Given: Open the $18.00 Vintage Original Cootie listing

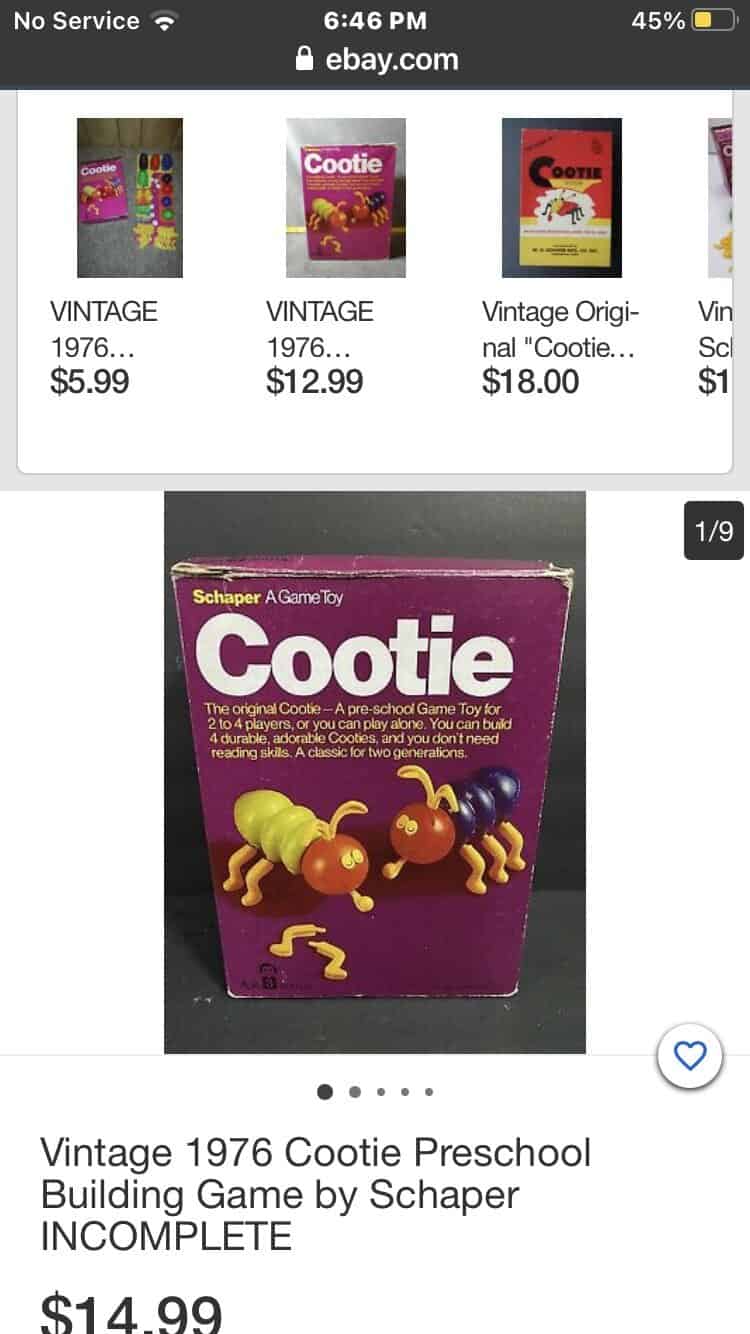Looking at the screenshot, I should click(x=562, y=198).
